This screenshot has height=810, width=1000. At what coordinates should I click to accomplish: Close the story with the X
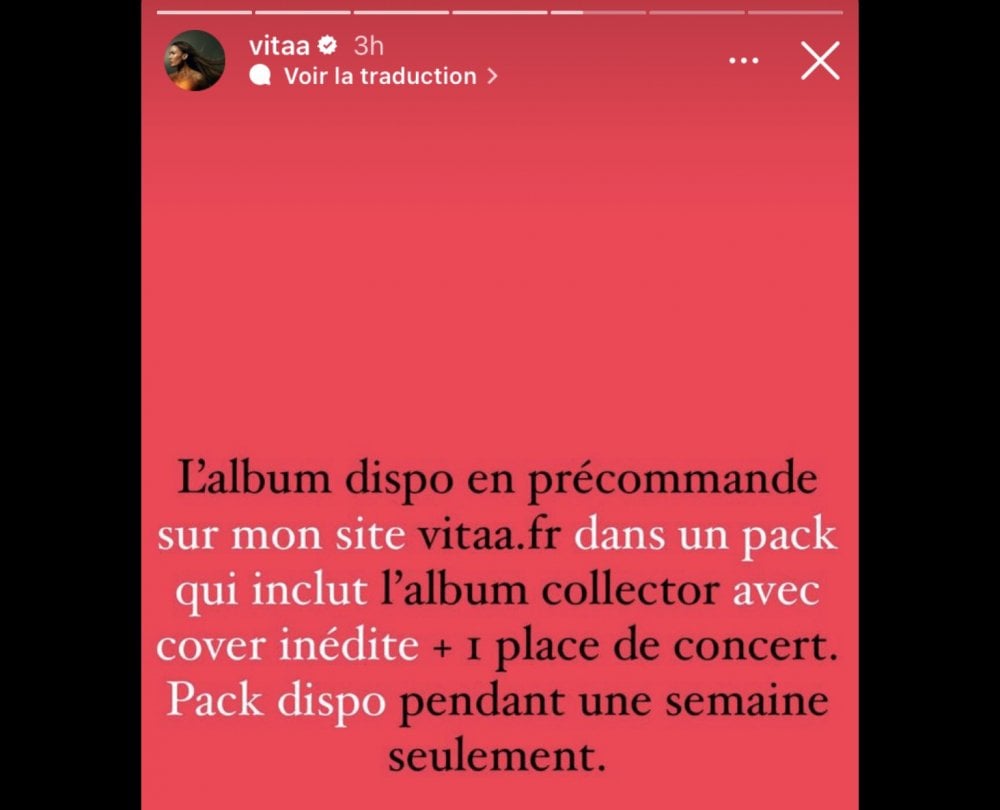click(x=820, y=62)
